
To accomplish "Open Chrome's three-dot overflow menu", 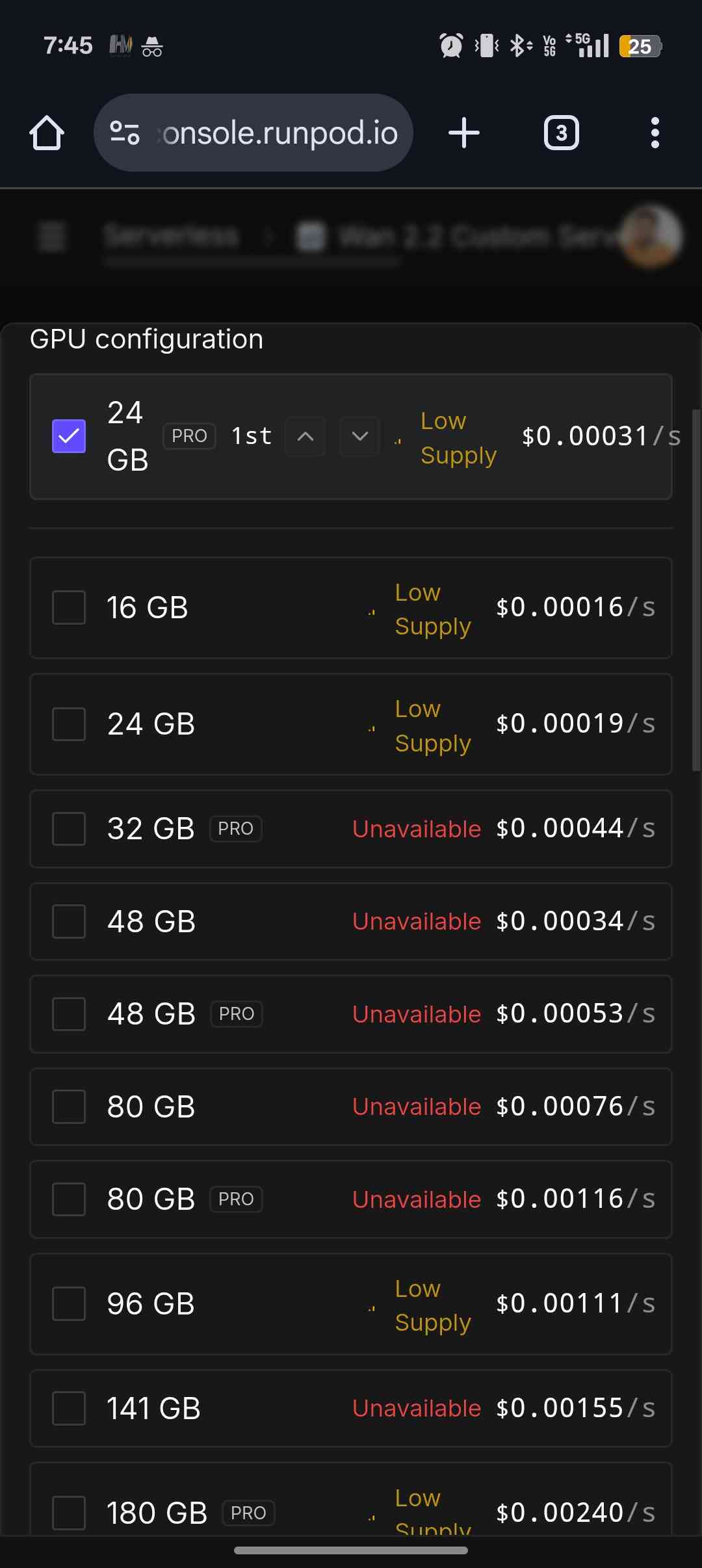I will [655, 132].
